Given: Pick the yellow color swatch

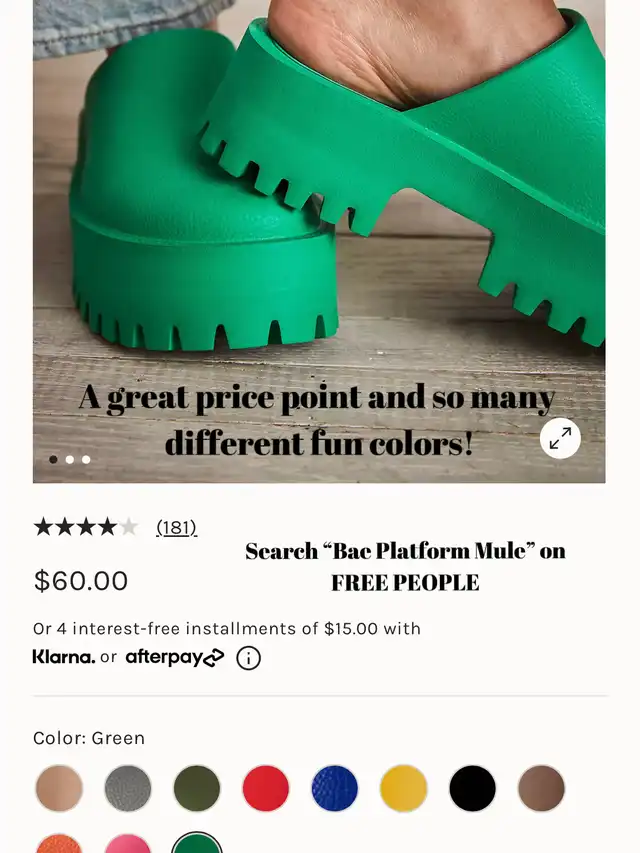Looking at the screenshot, I should pyautogui.click(x=403, y=788).
